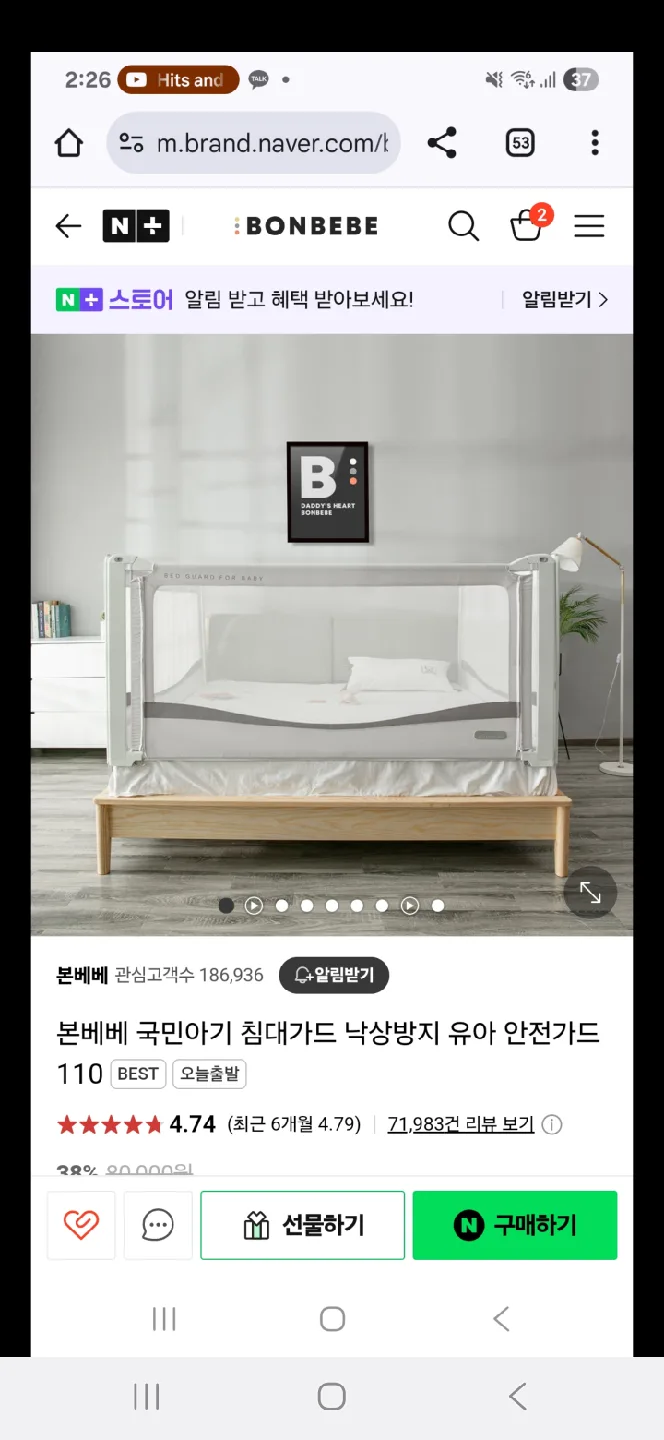
Task: Open the 71,983건 리뷰 보기 link
Action: point(460,1124)
